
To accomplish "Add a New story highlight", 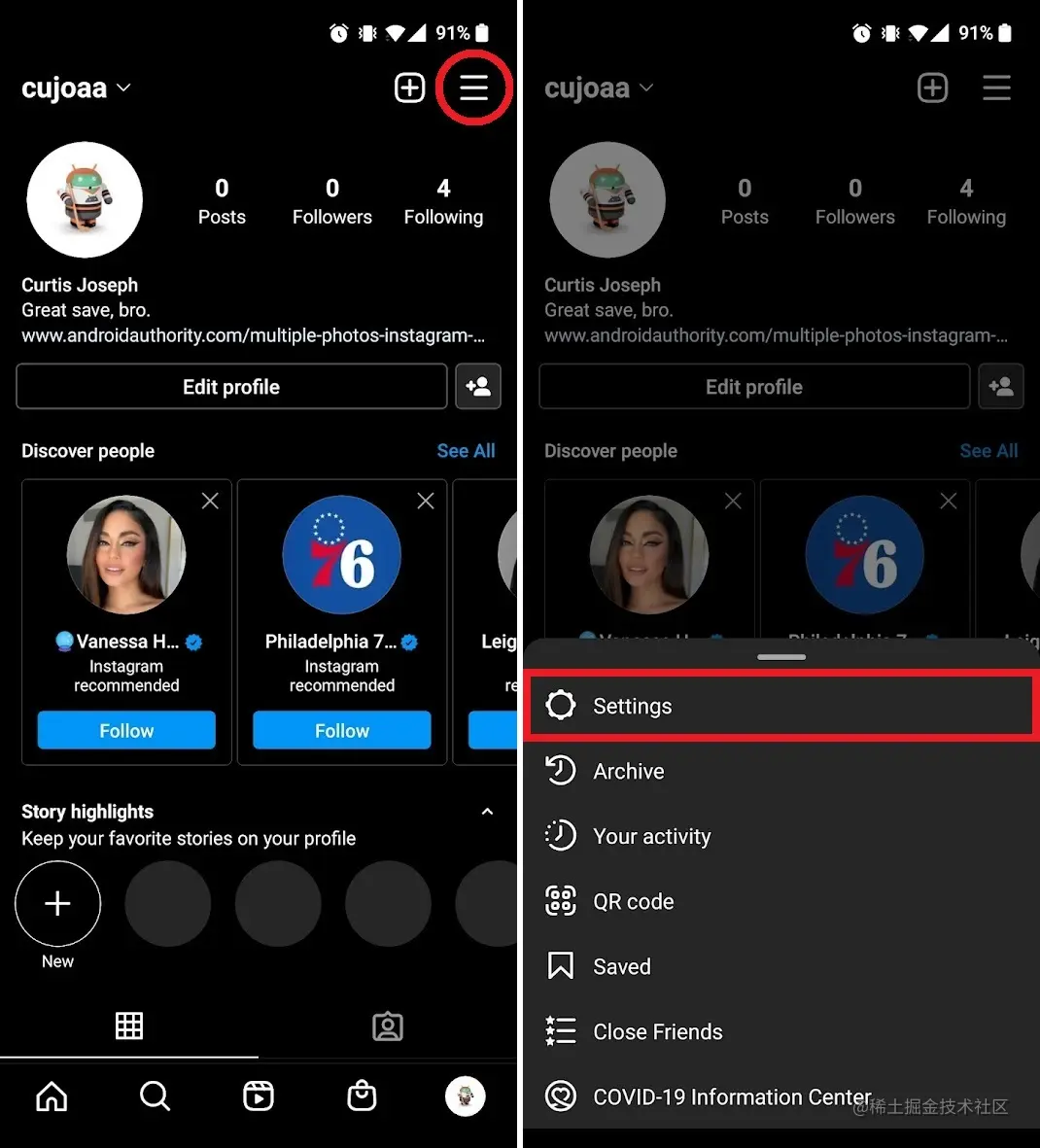I will [x=58, y=904].
